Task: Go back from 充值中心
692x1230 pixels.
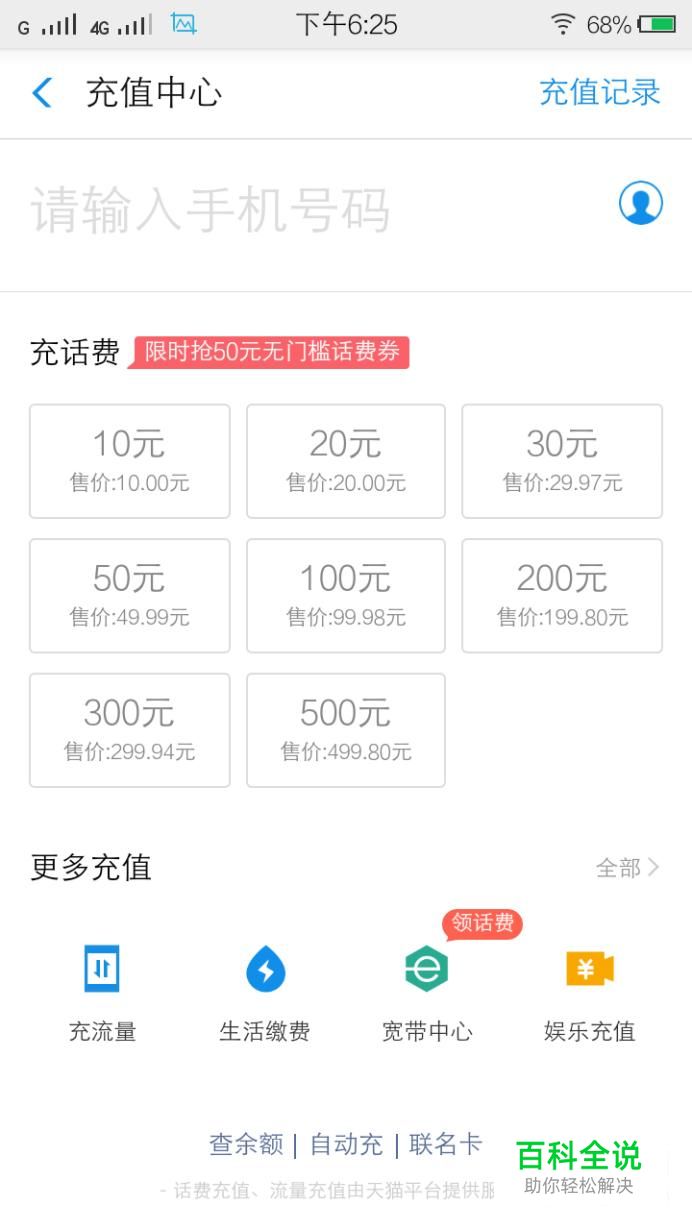Action: [x=42, y=93]
